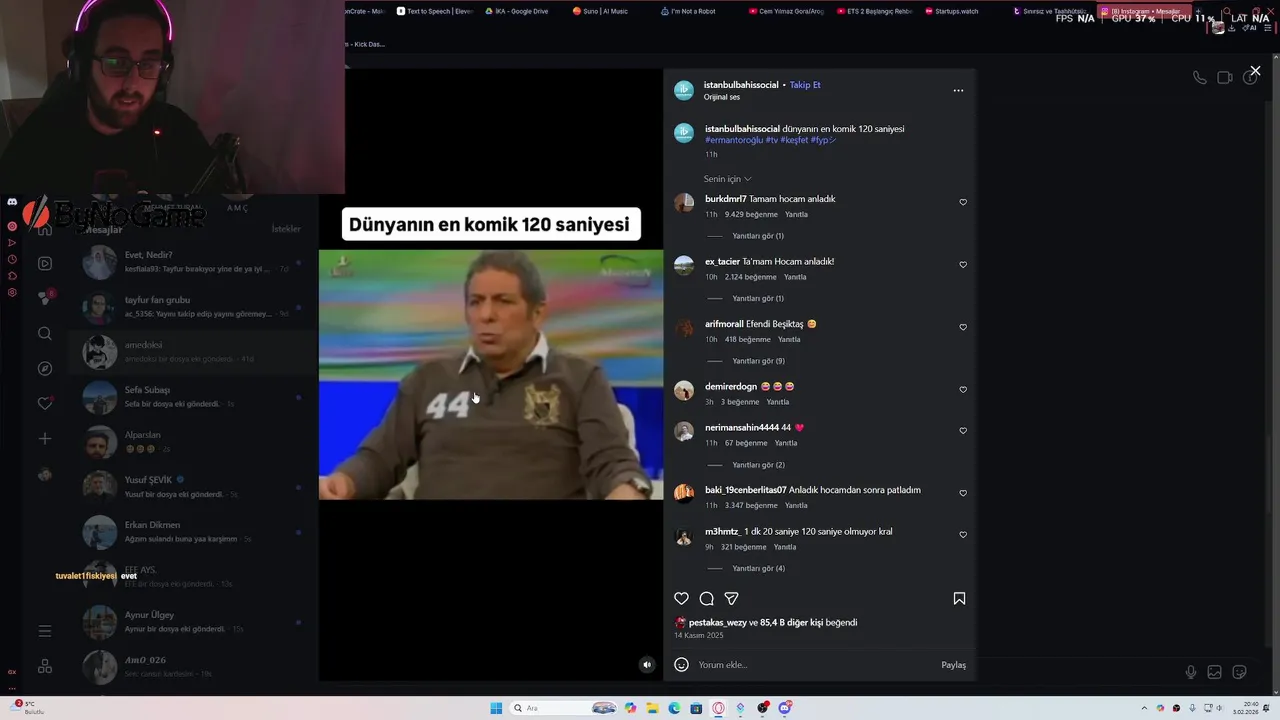Follow istanbulbahissocial with Takip Et
Viewport: 1280px width, 720px height.
805,85
